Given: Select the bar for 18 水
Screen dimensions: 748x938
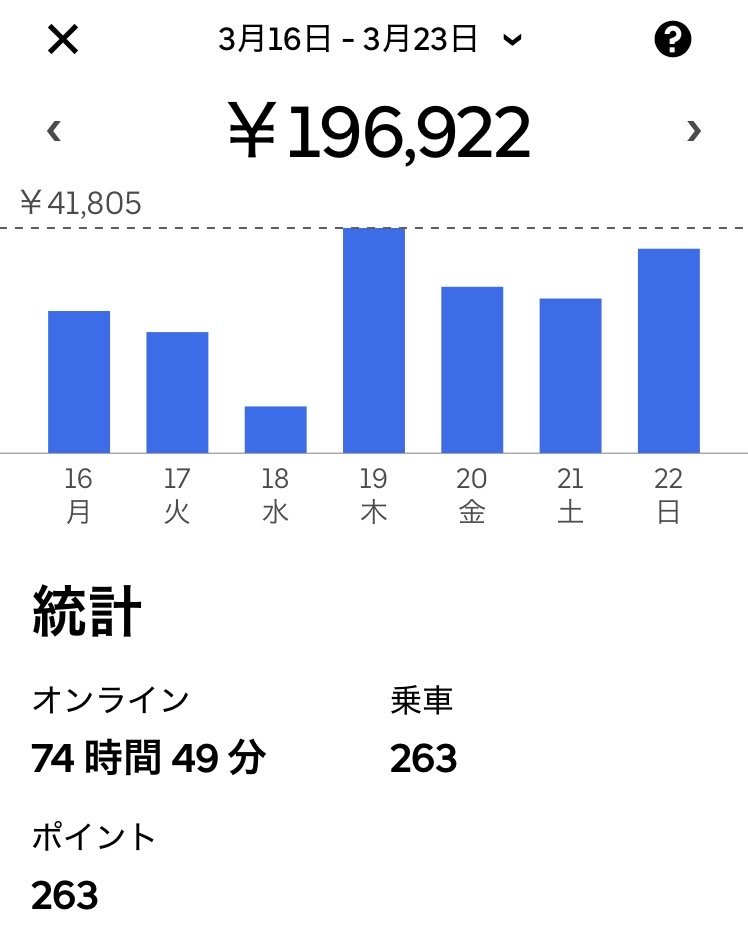Looking at the screenshot, I should [275, 429].
